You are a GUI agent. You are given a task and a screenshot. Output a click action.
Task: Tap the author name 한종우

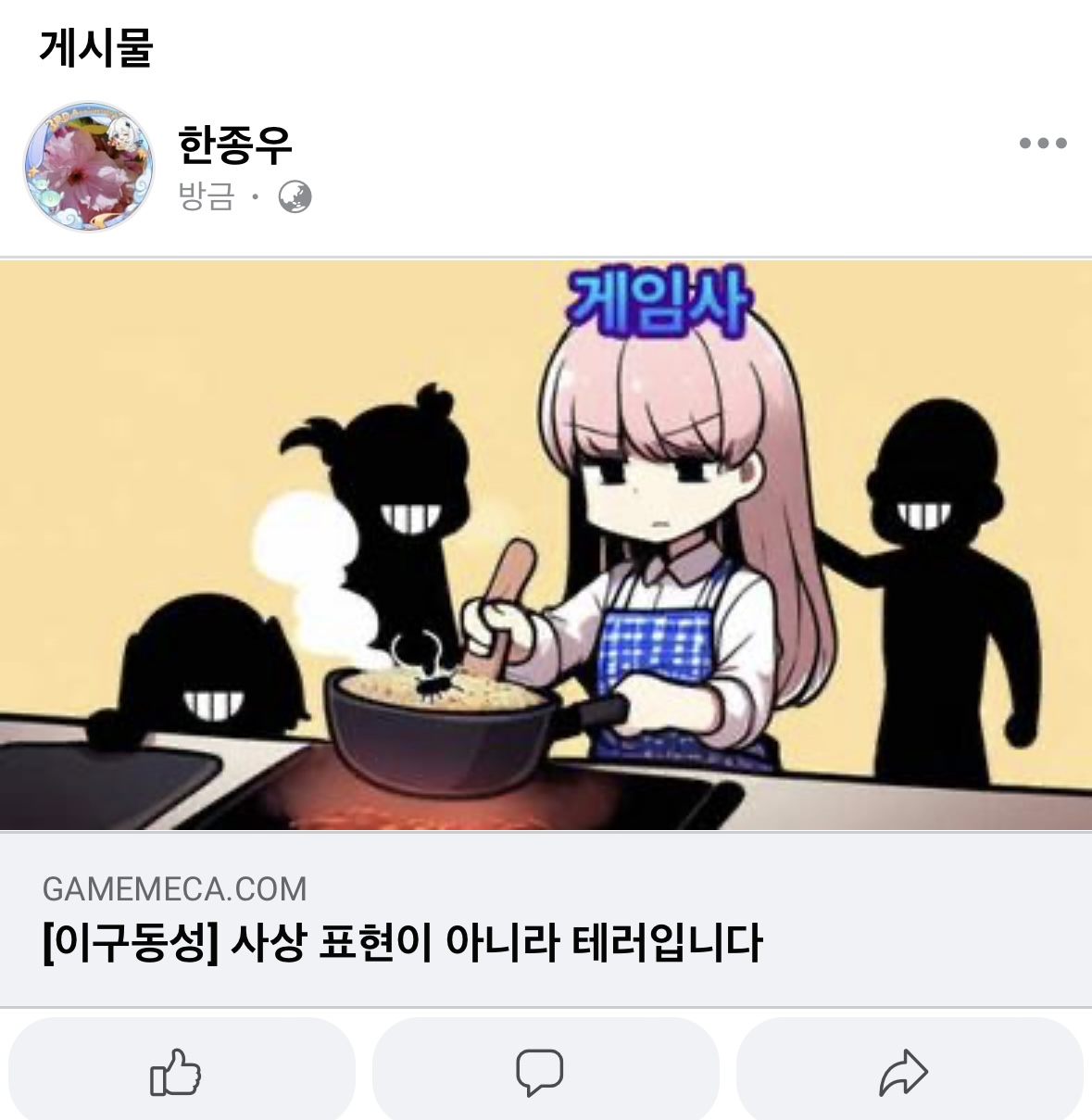(x=235, y=144)
